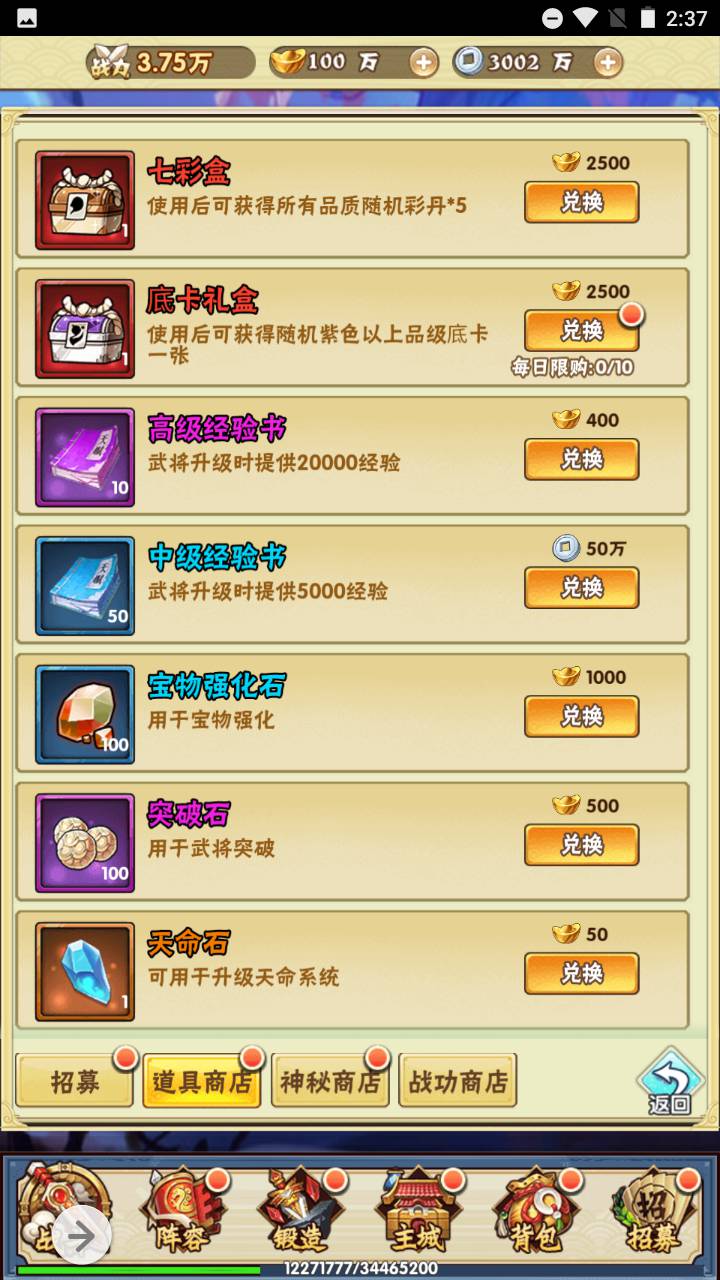The width and height of the screenshot is (720, 1280).
Task: Open the 神秘商店 tab
Action: coord(330,1081)
